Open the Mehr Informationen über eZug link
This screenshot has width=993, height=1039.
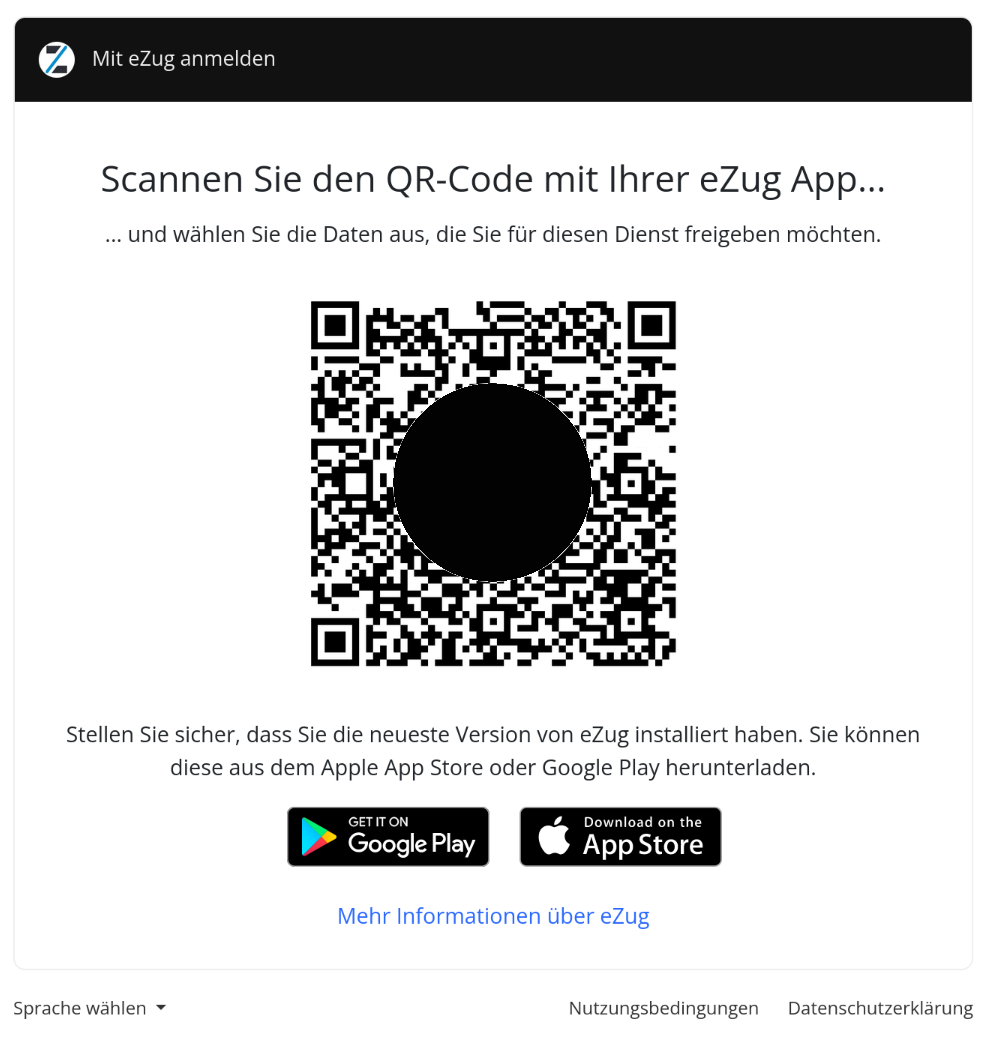pos(493,916)
